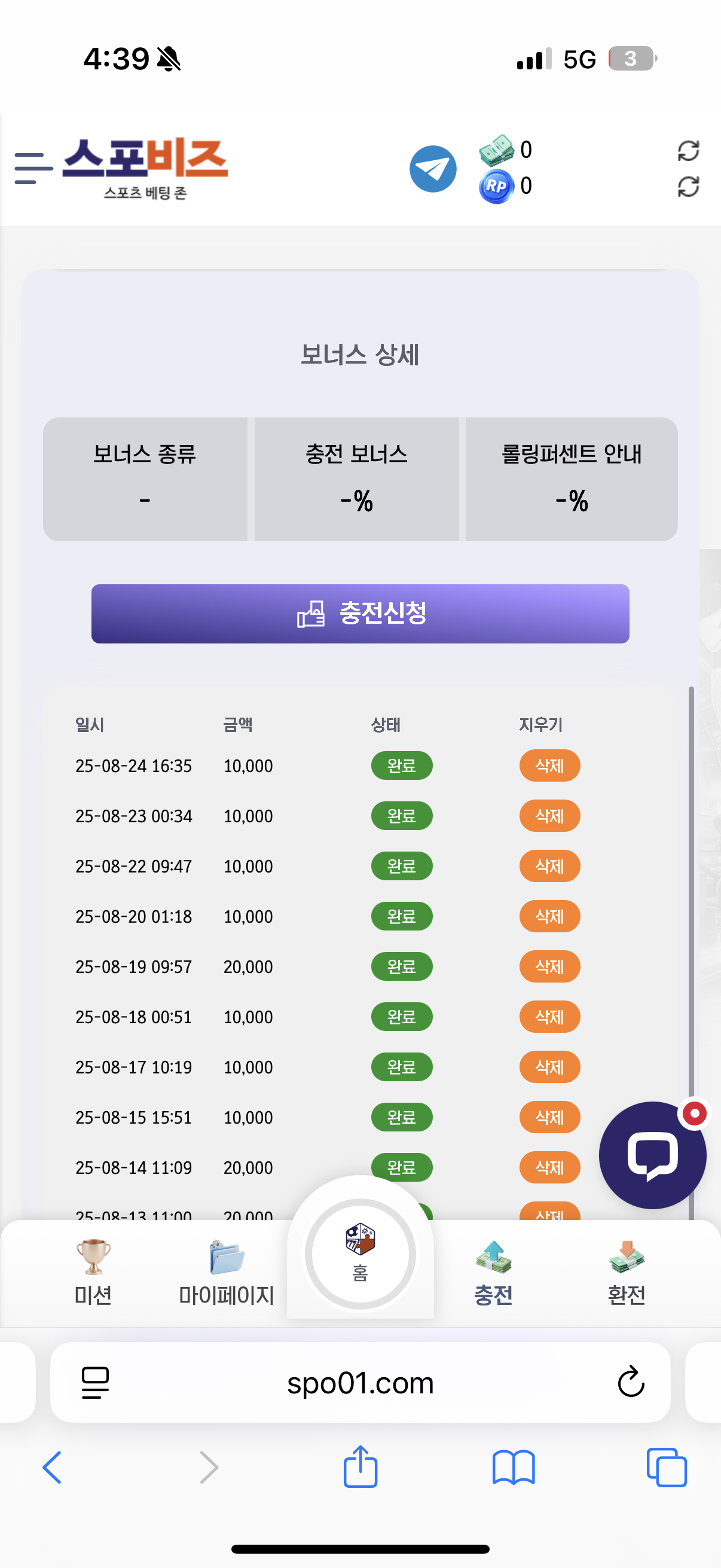Switch to the 환전 tab
721x1568 pixels.
point(626,1272)
